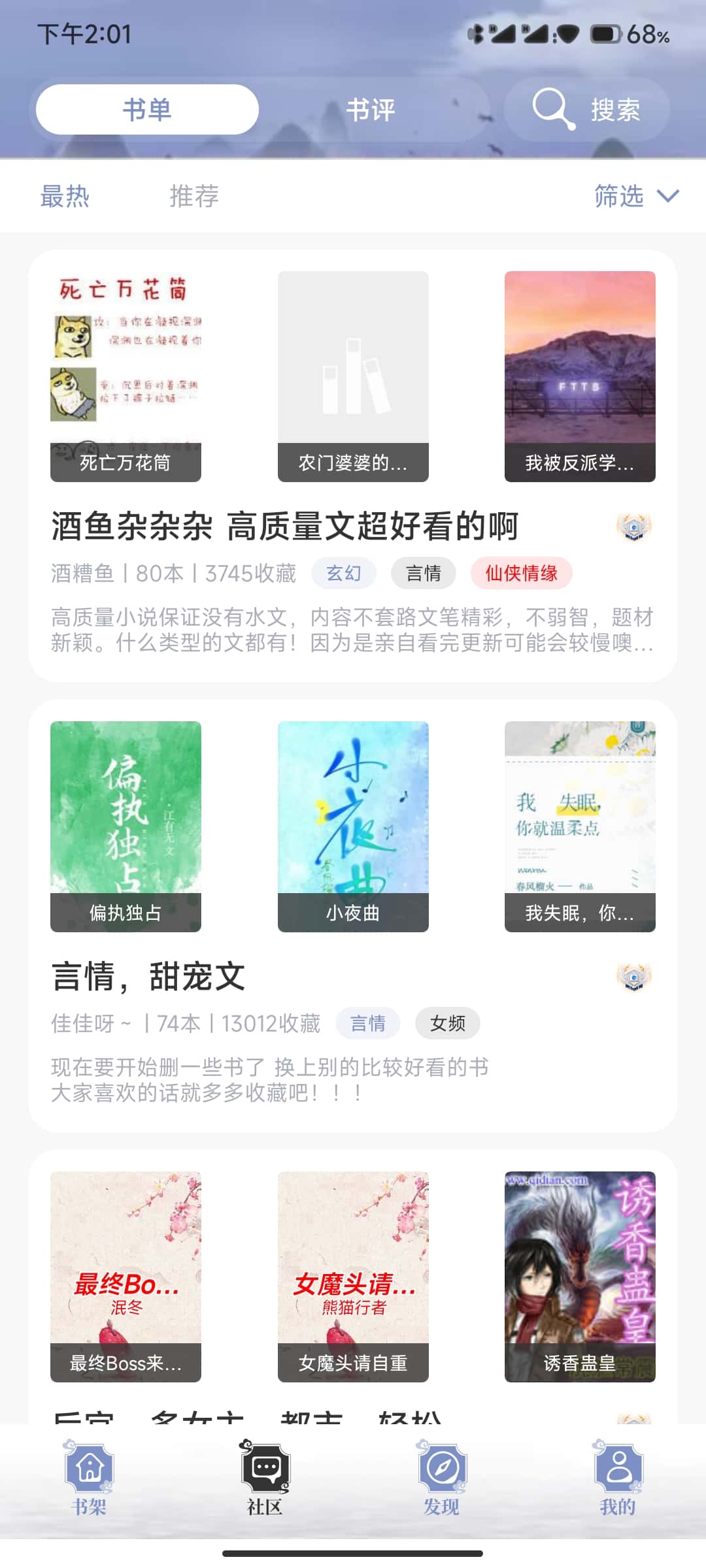Open the 搜索 search button
Viewport: 706px width, 1568px height.
pos(586,109)
